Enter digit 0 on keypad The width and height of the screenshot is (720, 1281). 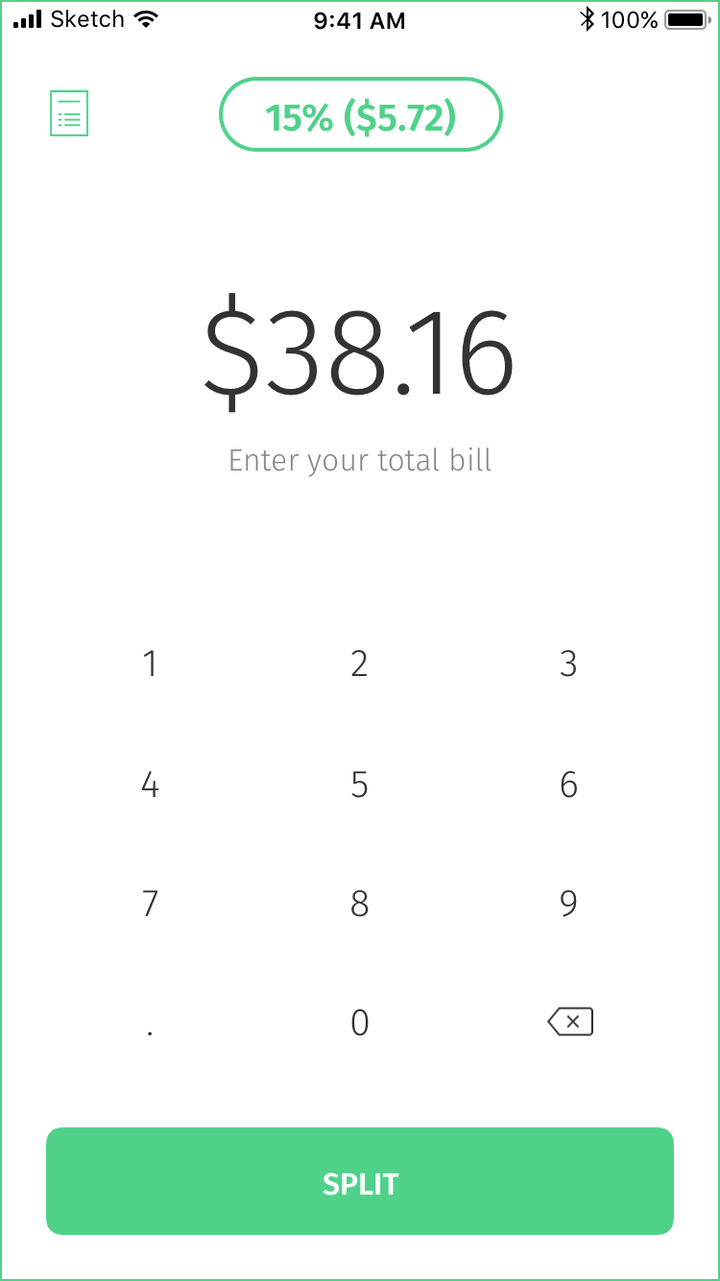(360, 1023)
